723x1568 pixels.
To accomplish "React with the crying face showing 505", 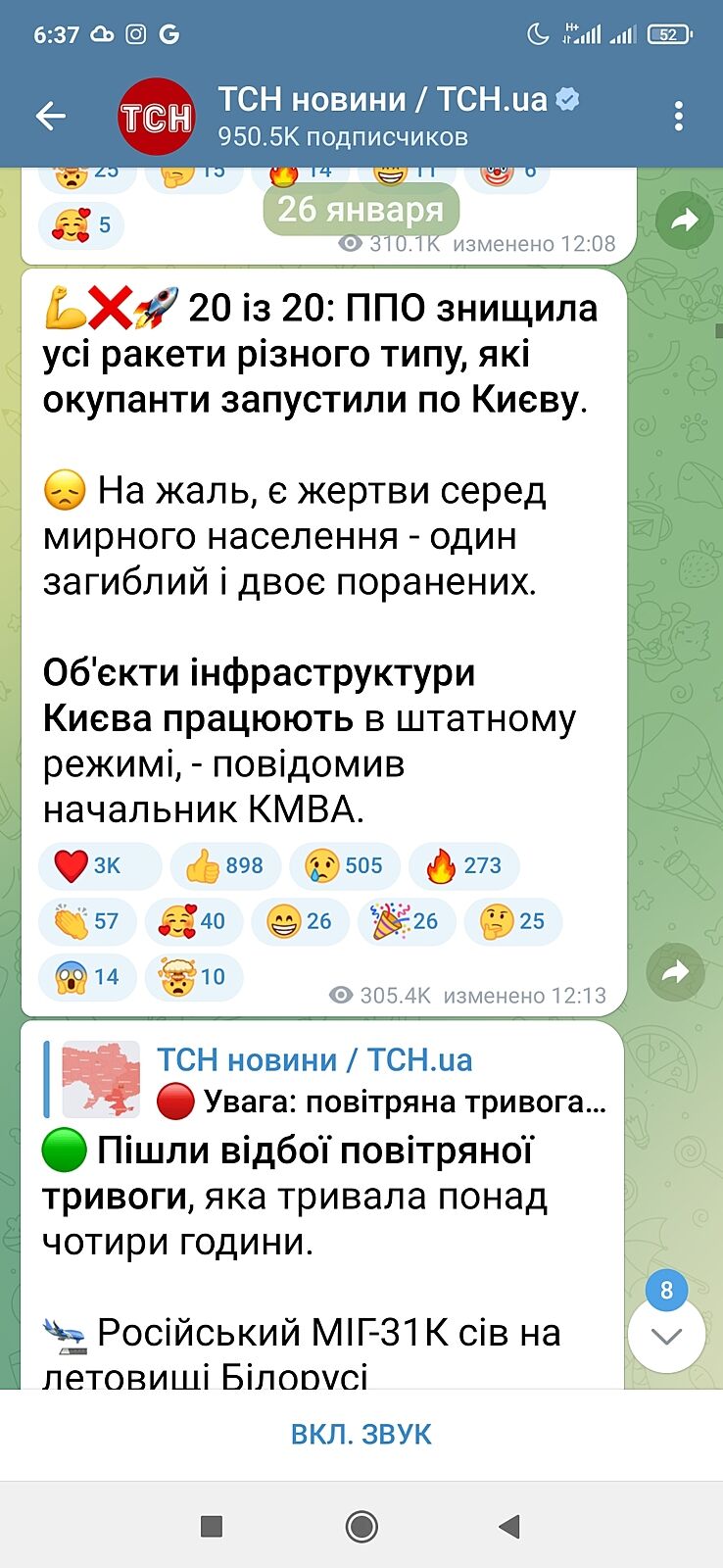I will (344, 866).
